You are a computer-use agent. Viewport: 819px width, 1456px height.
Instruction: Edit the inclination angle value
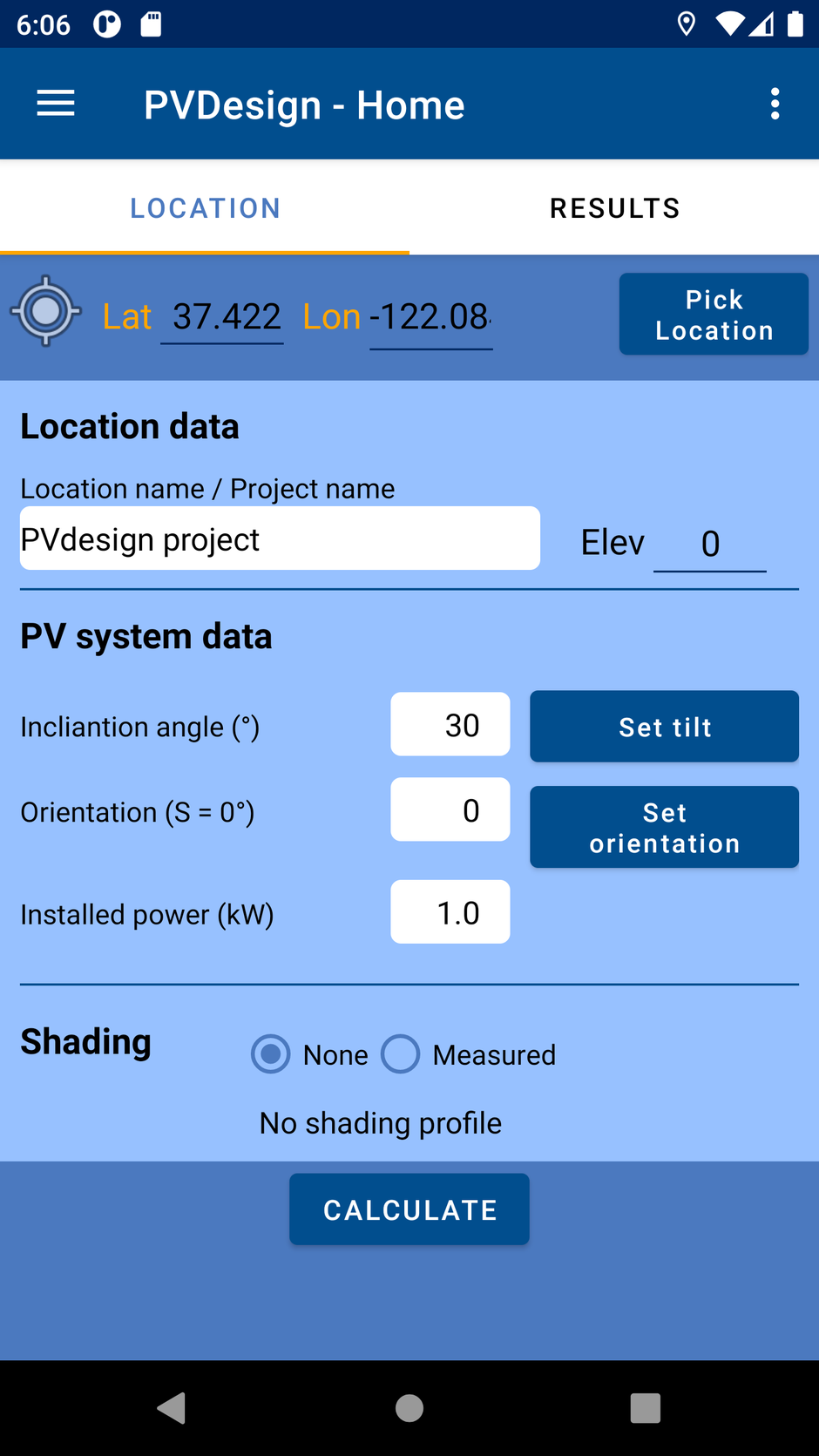450,725
